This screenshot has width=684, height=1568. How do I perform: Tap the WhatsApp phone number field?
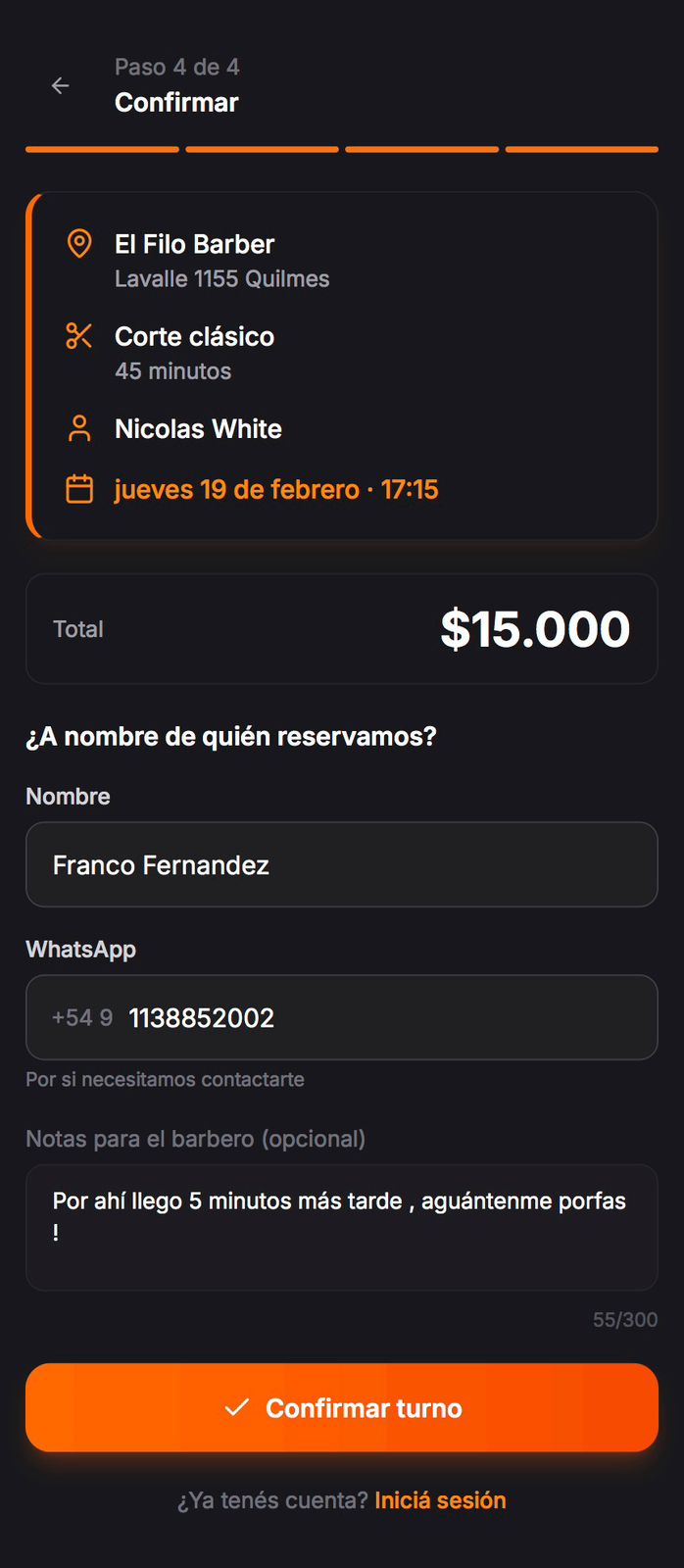[382, 1017]
